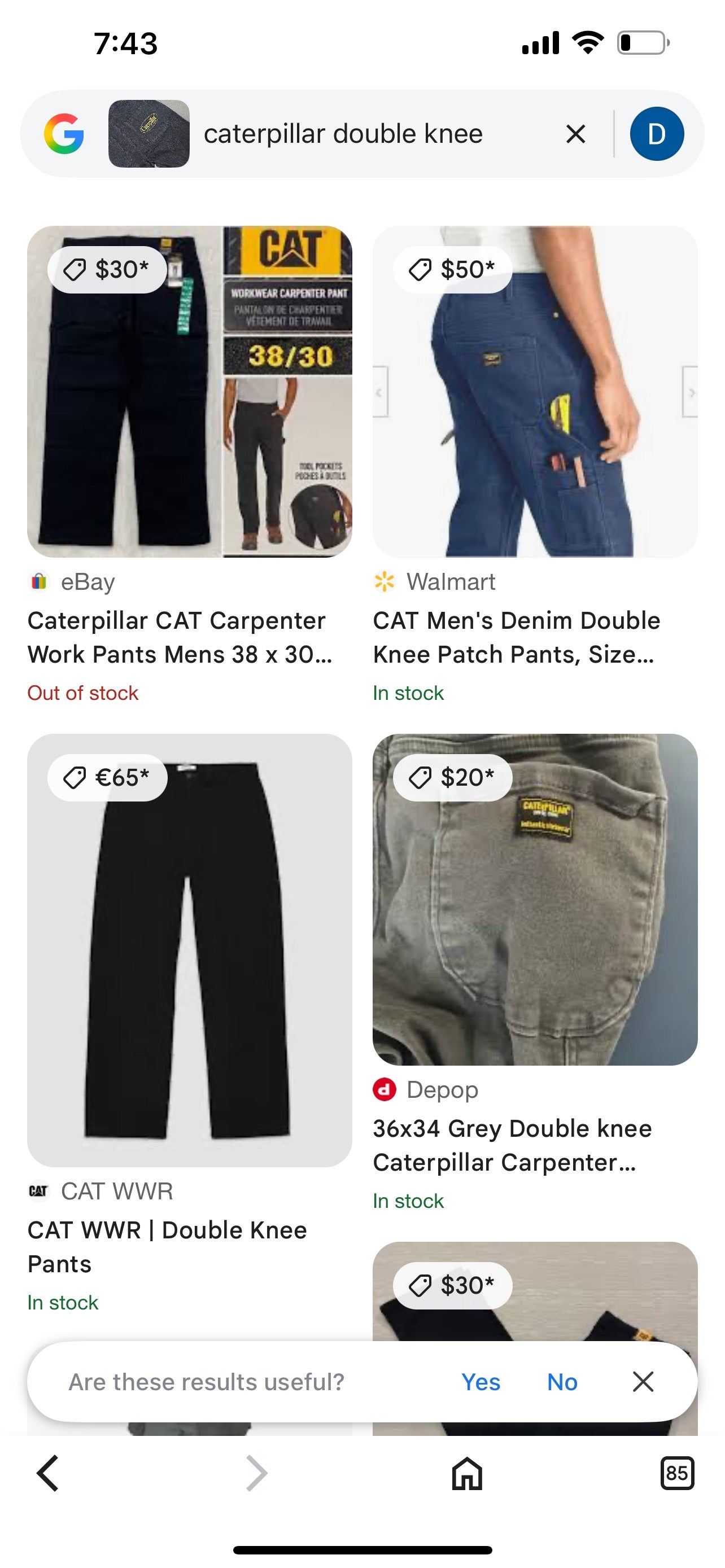Answer No to results useful prompt
The image size is (725, 1568).
(562, 1382)
